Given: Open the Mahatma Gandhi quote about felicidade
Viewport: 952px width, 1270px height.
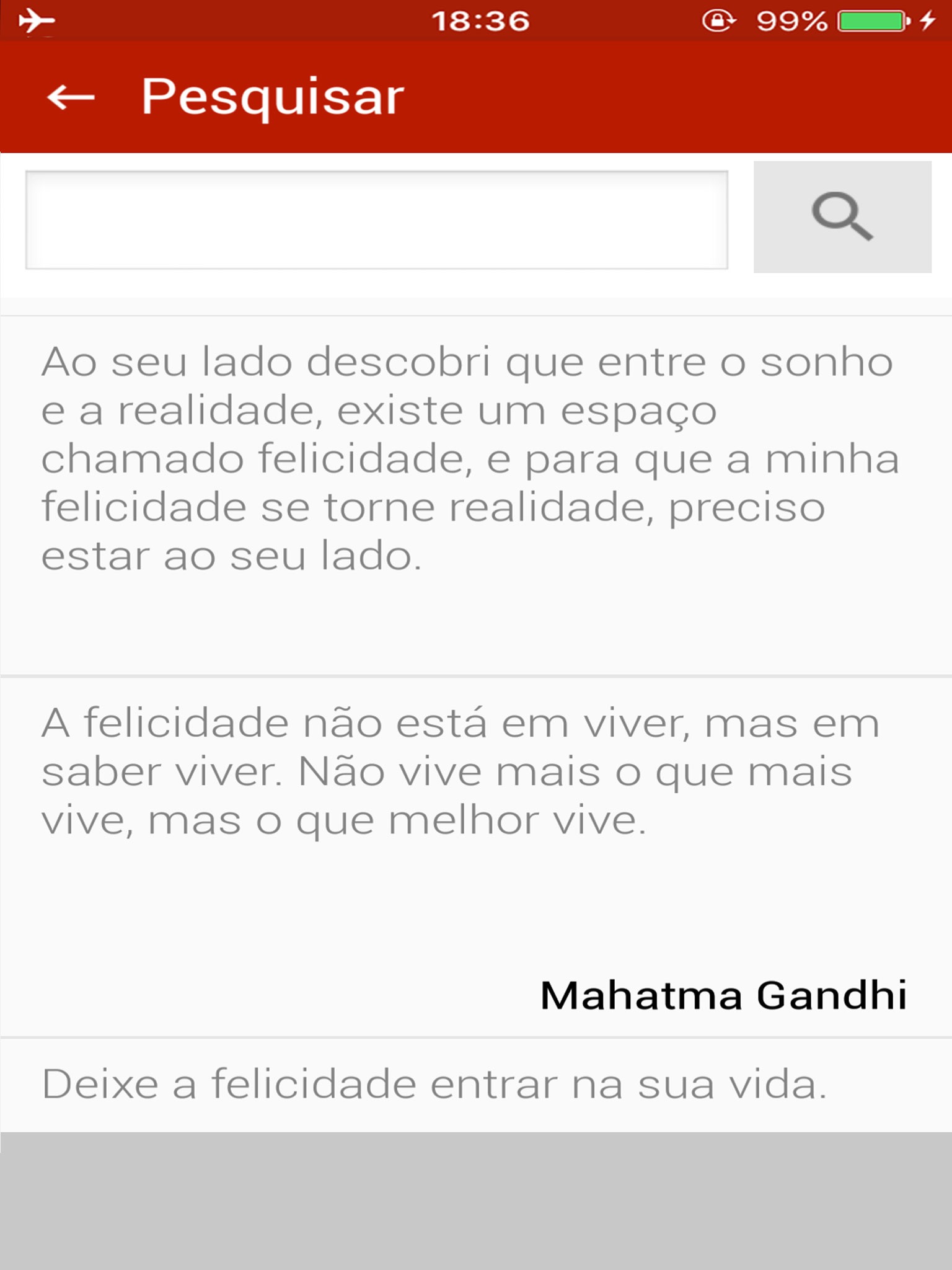Looking at the screenshot, I should pos(476,857).
